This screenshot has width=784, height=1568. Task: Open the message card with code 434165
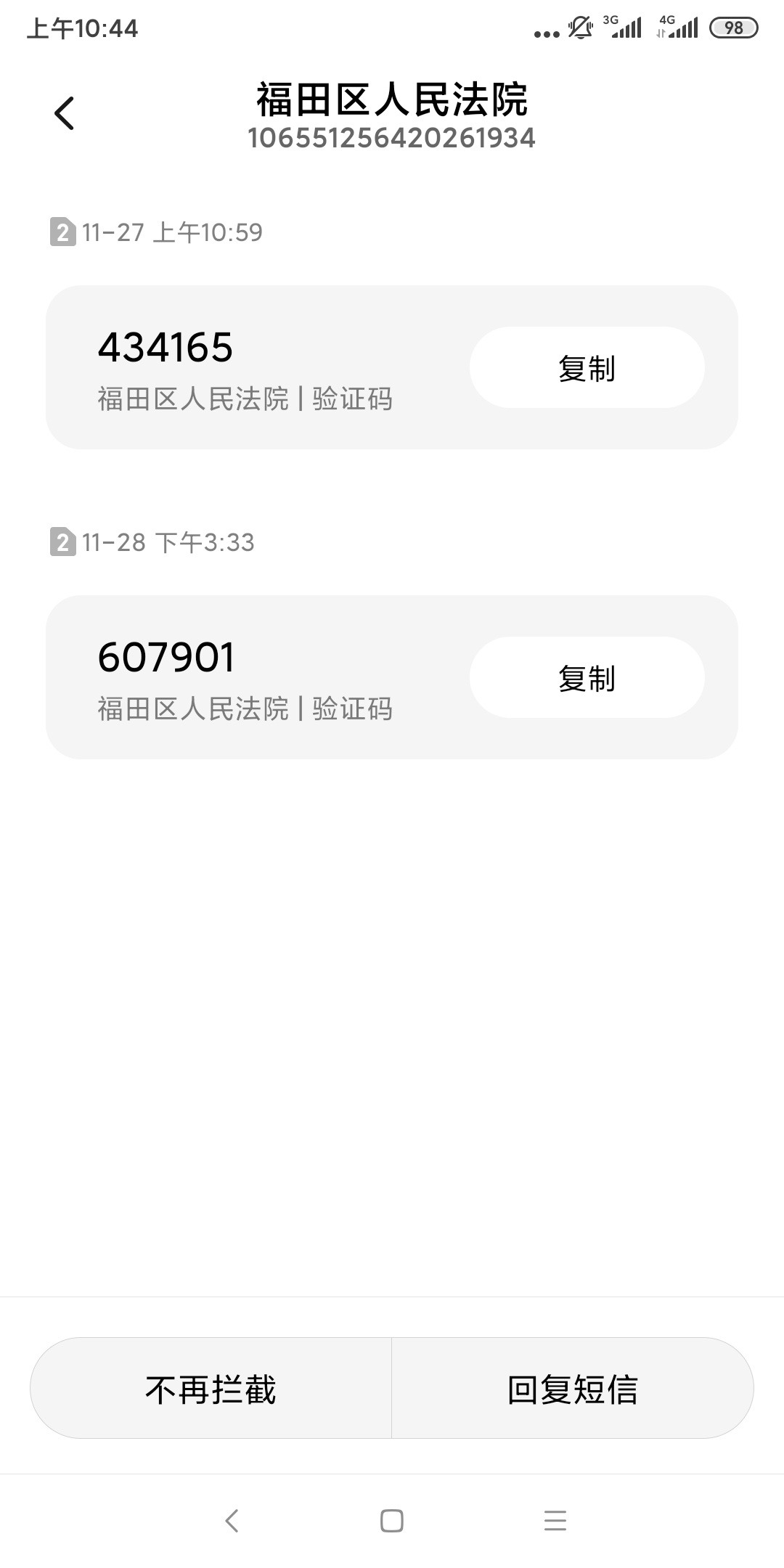392,367
